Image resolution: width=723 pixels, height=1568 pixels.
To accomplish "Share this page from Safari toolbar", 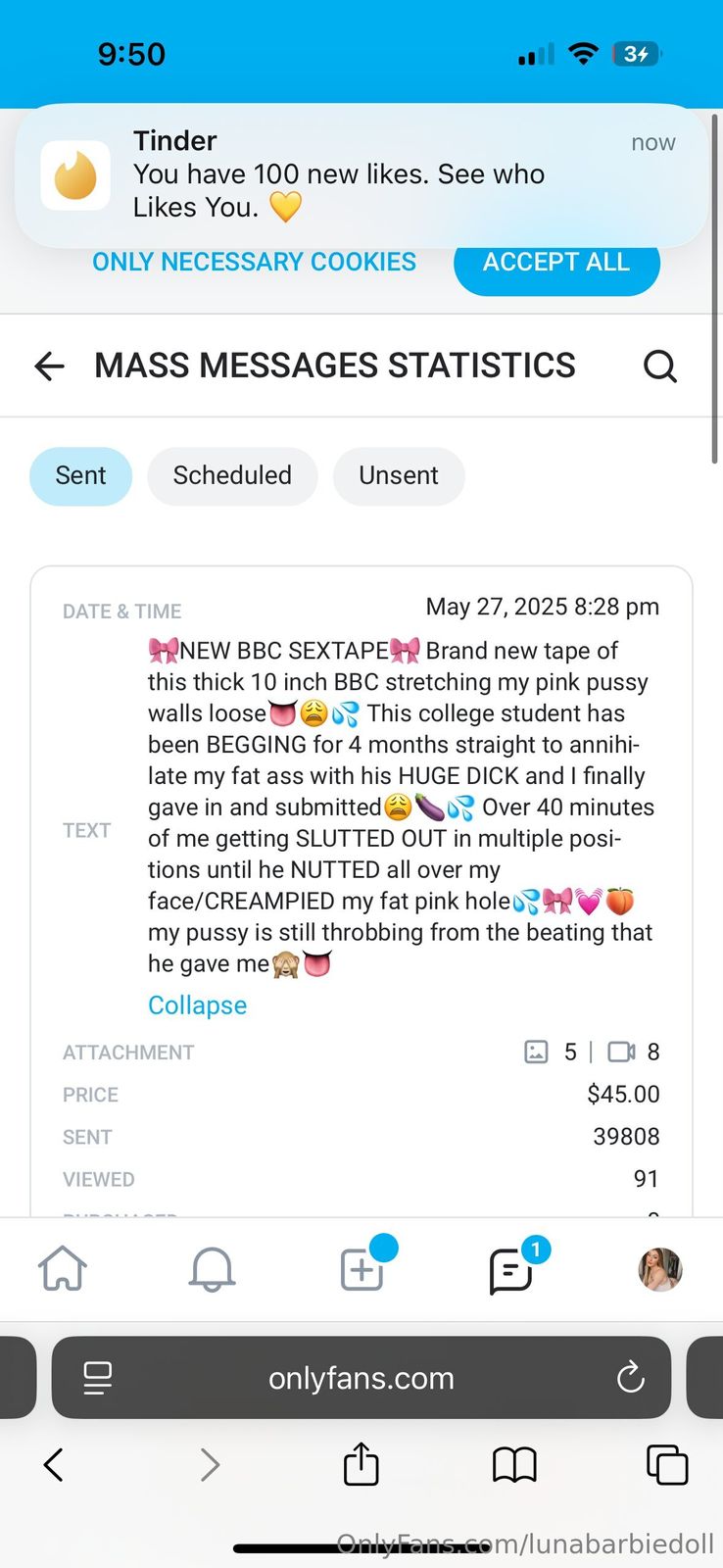I will (361, 1465).
